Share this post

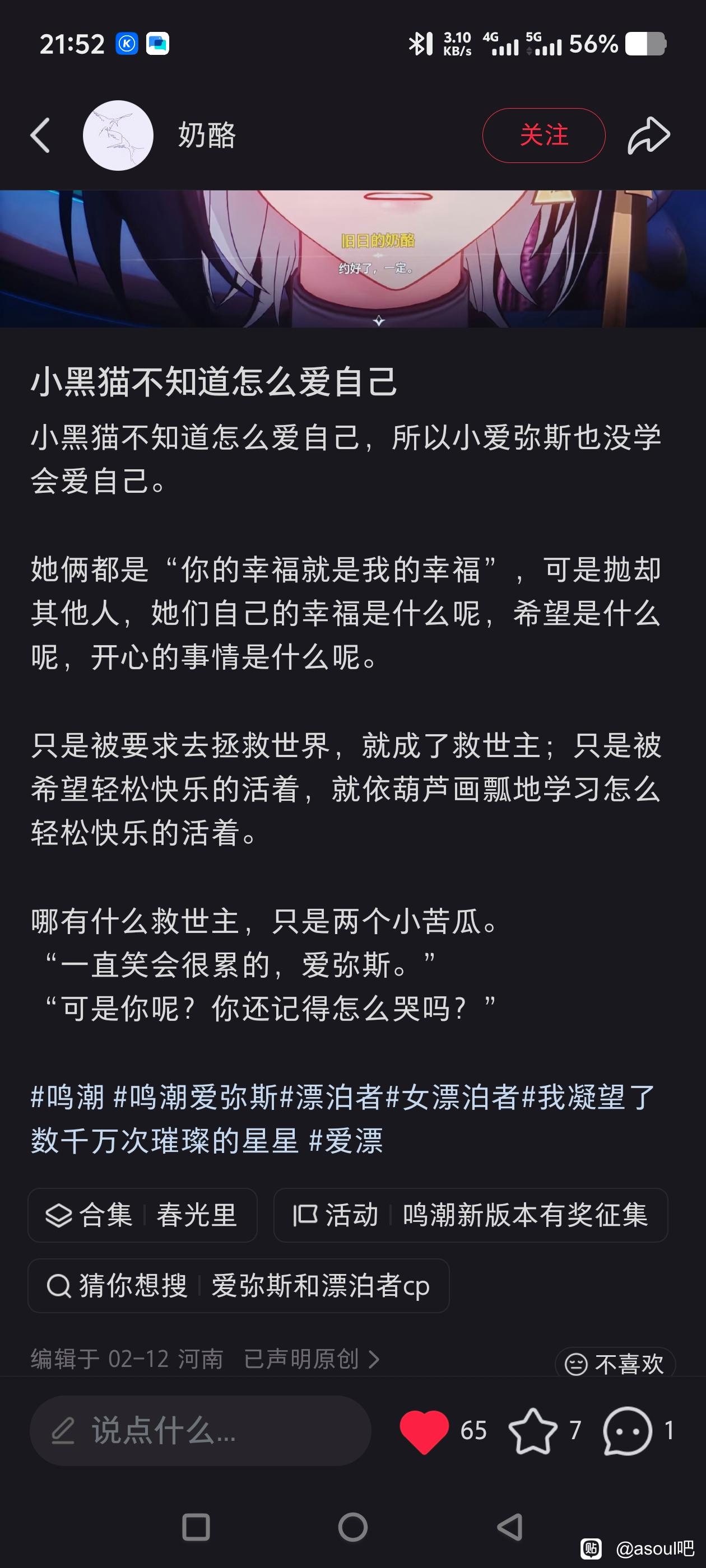[648, 135]
